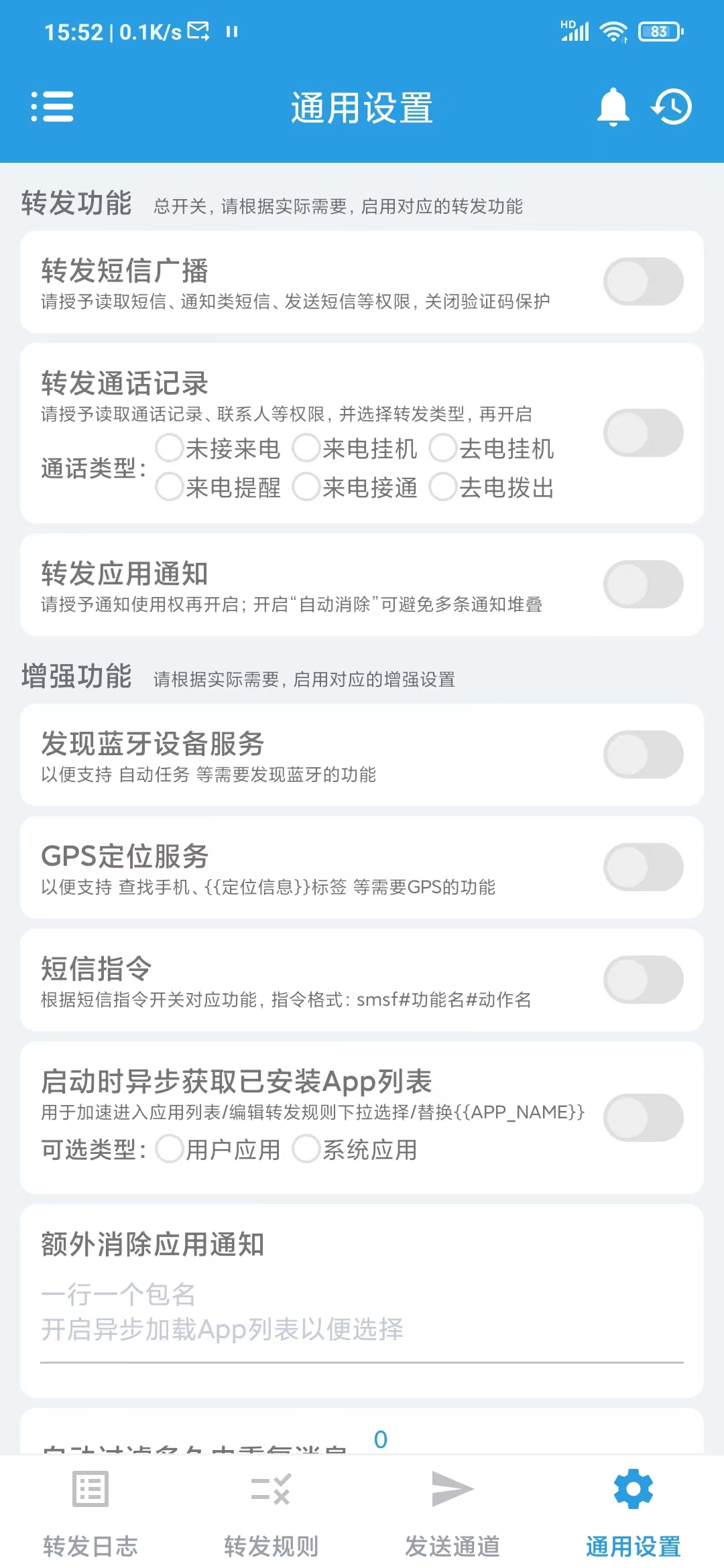Enable 启动时异步获取已安装App列表
The height and width of the screenshot is (1568, 724).
(643, 1118)
